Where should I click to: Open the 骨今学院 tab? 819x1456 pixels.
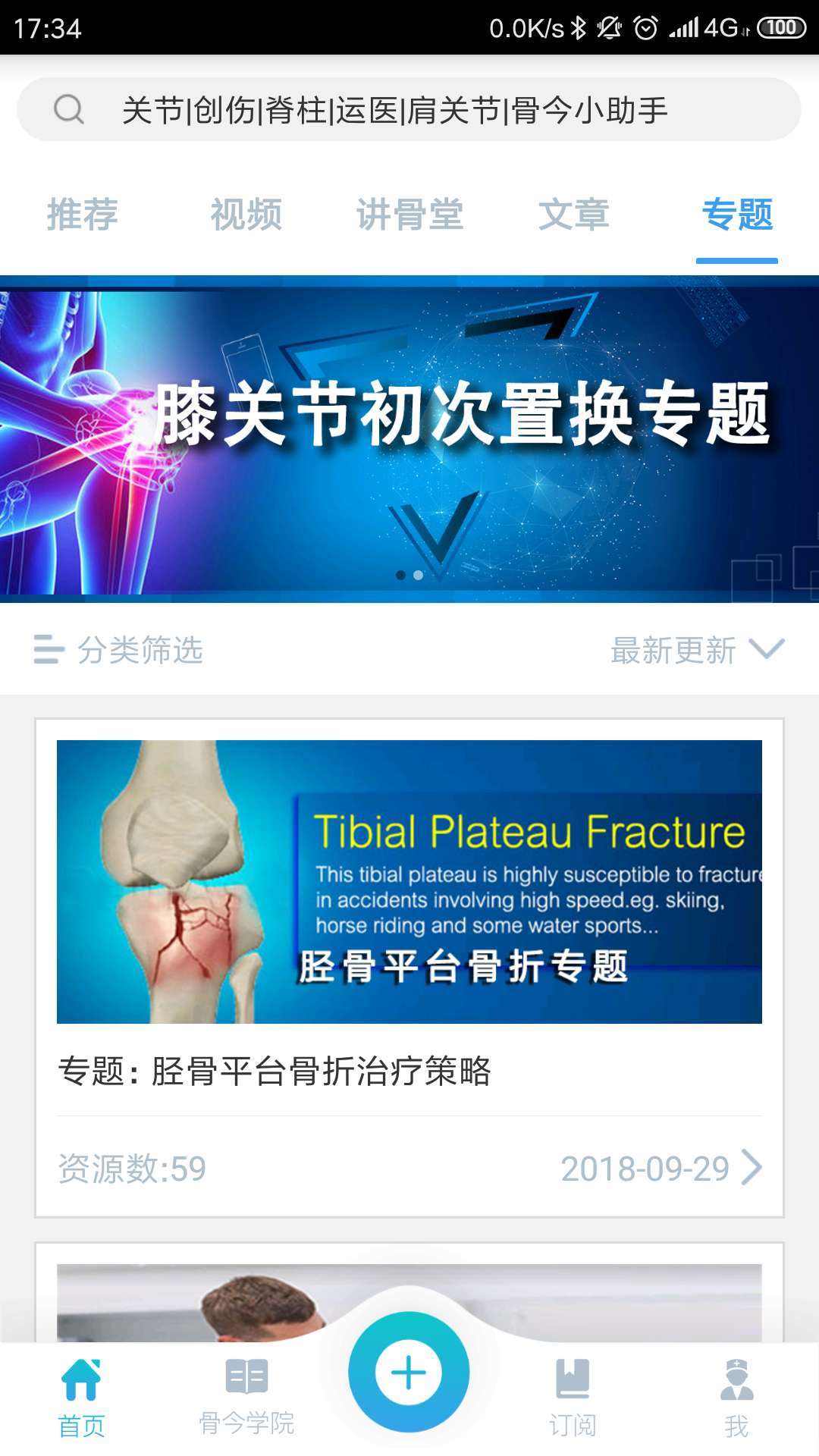pos(246,1399)
